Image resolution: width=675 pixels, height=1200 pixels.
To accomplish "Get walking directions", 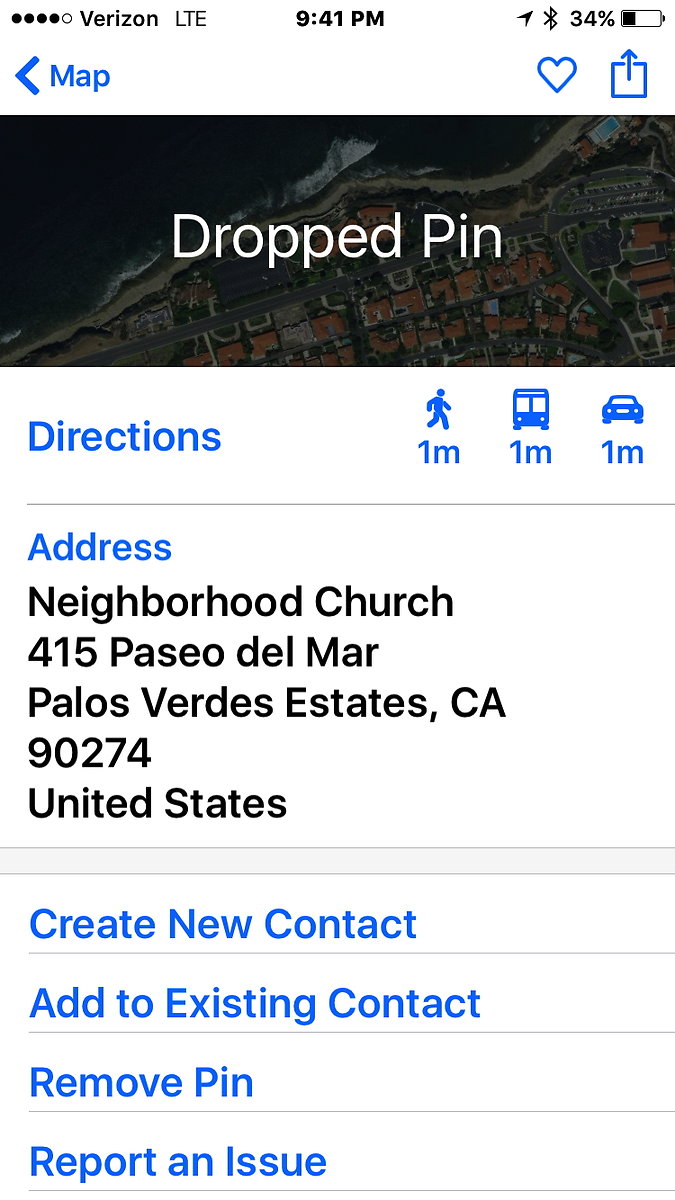I will (439, 429).
